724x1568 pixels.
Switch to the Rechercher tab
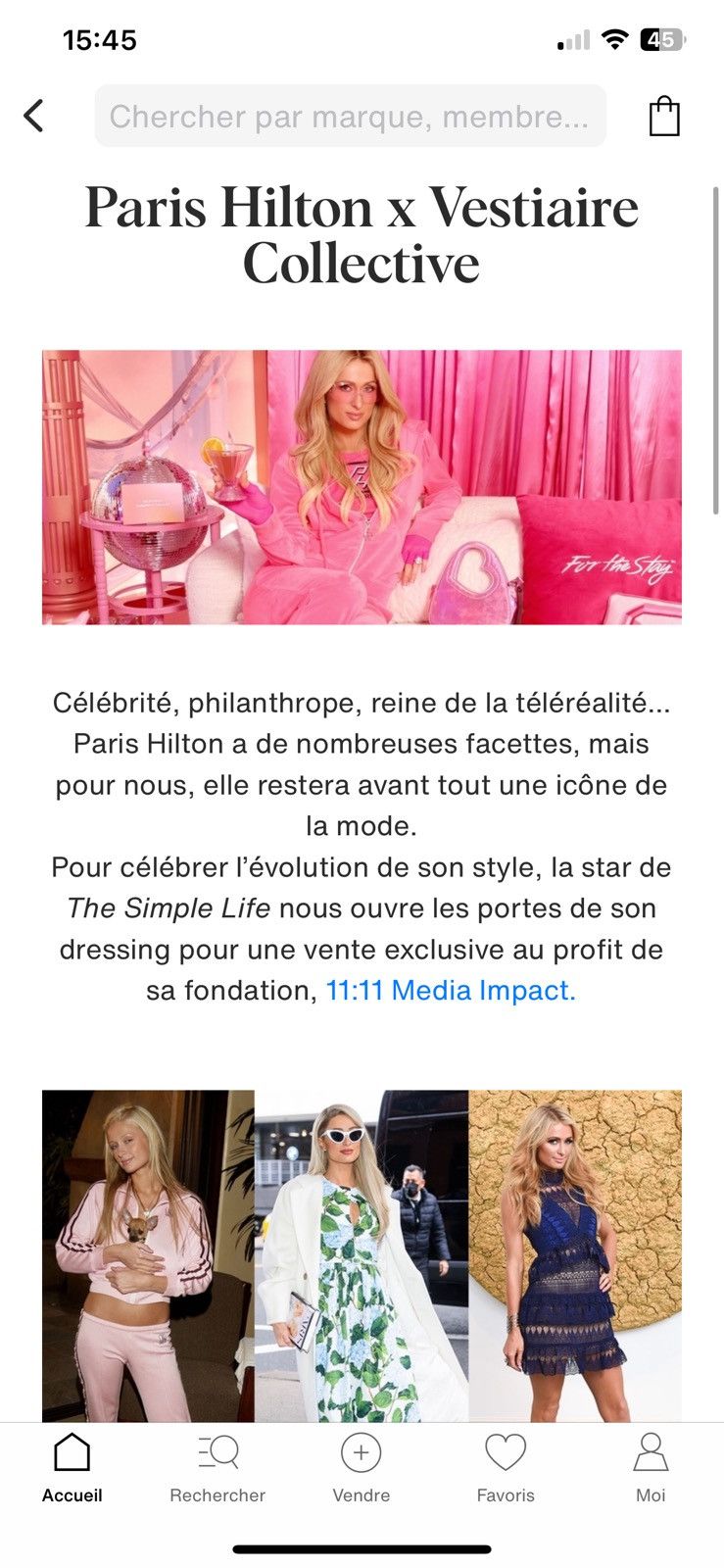(x=217, y=1467)
